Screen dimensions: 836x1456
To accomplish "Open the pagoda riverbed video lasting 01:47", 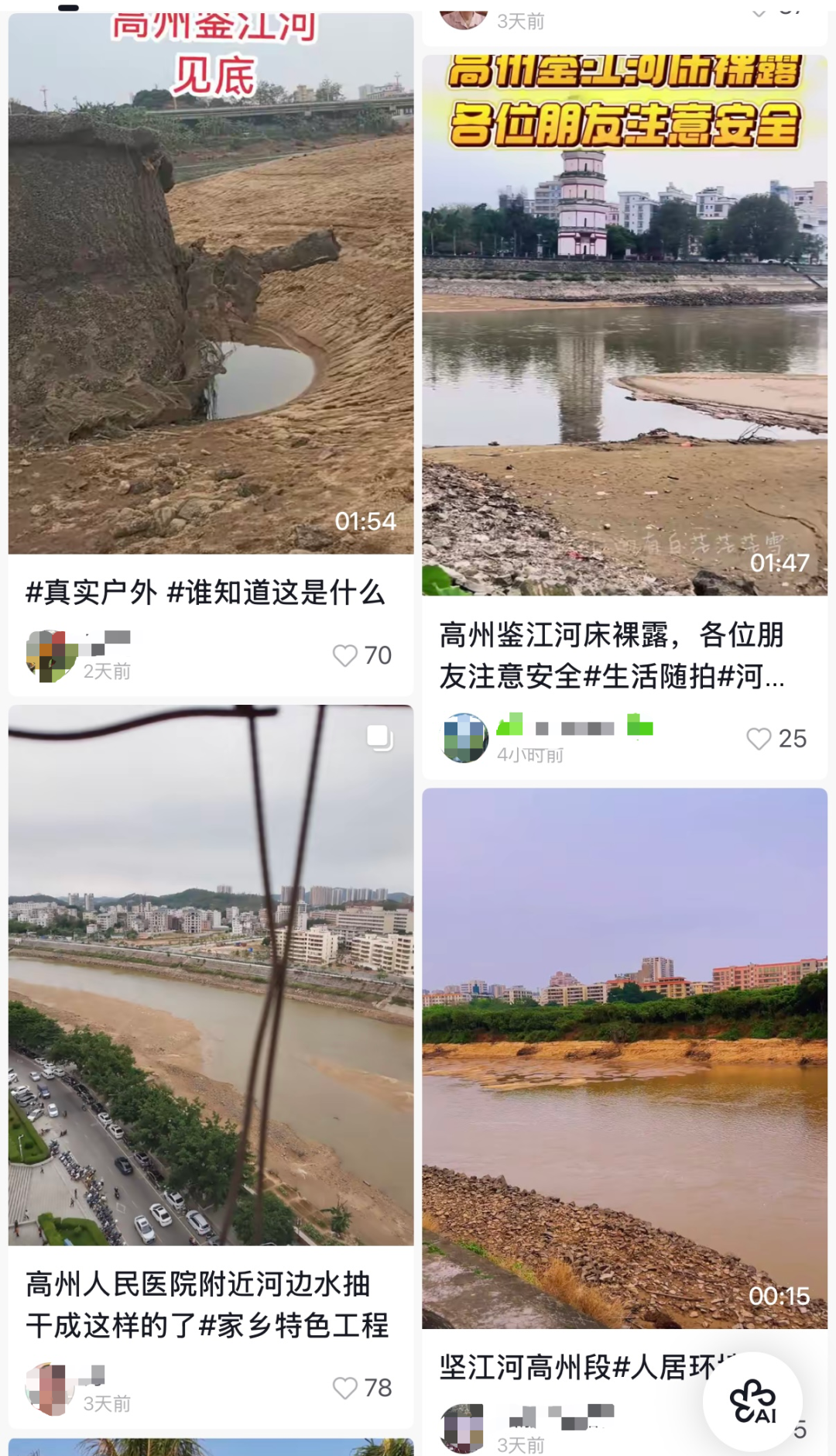I will pyautogui.click(x=624, y=325).
